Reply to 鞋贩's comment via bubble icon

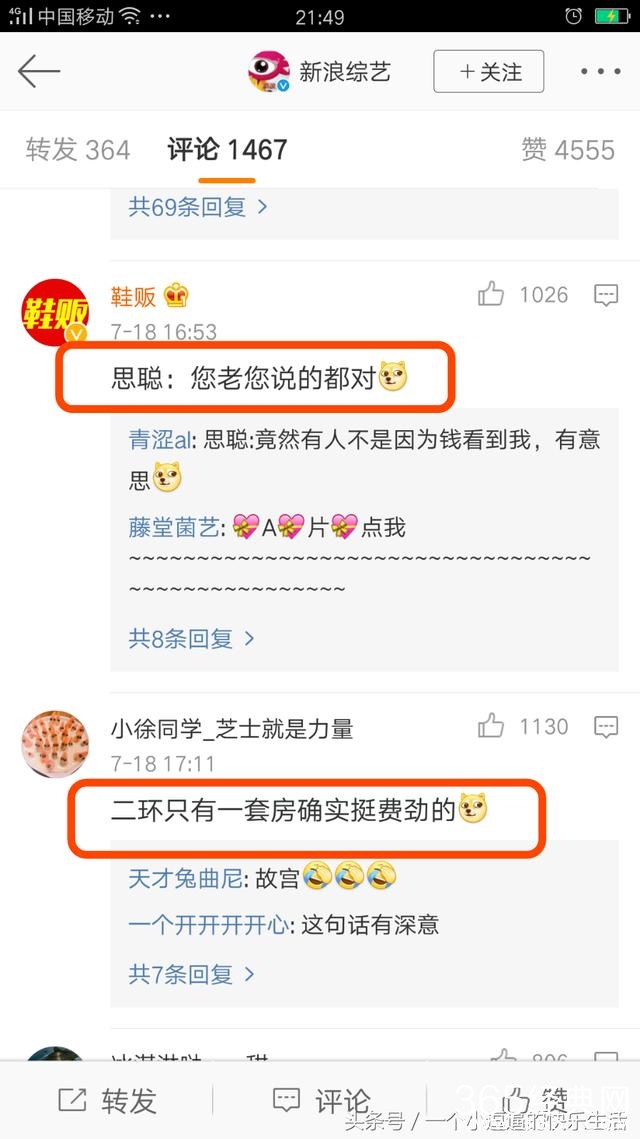tap(606, 295)
